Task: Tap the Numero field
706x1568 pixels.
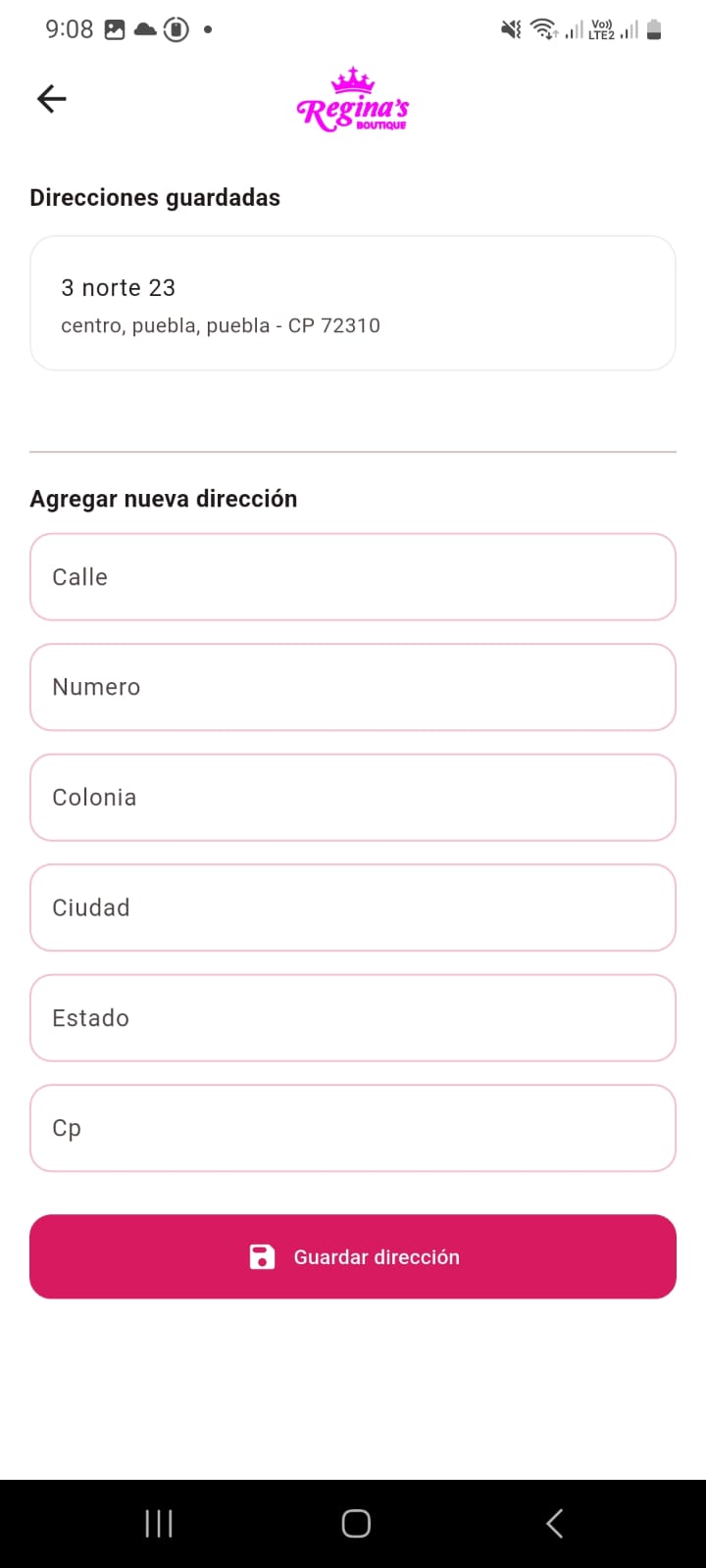Action: (x=353, y=687)
